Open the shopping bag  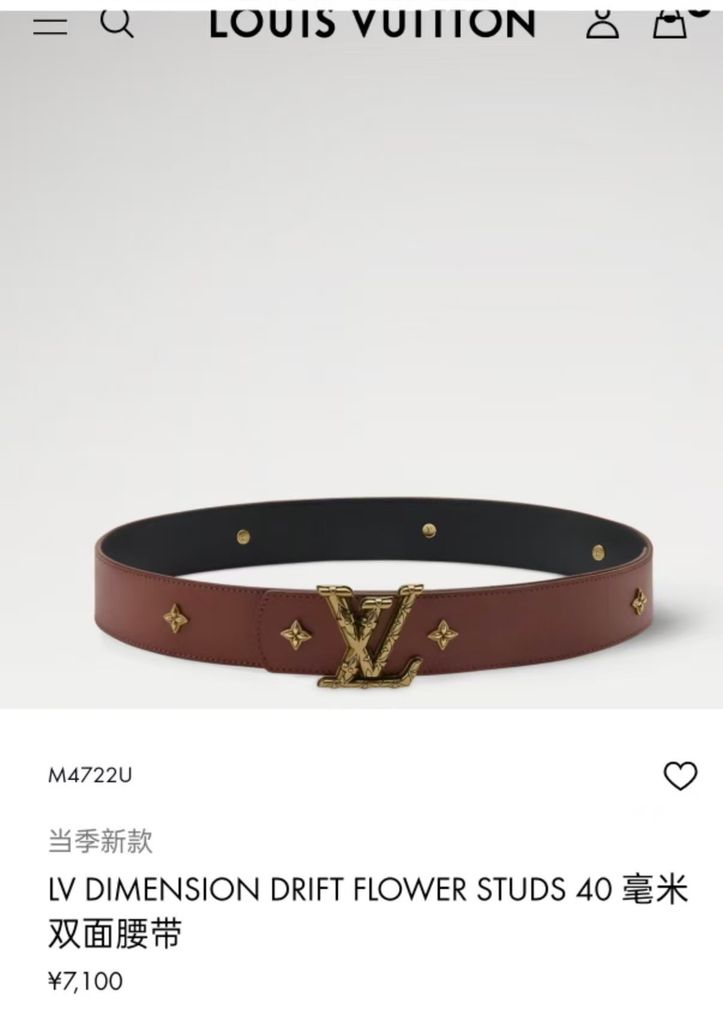(x=670, y=22)
